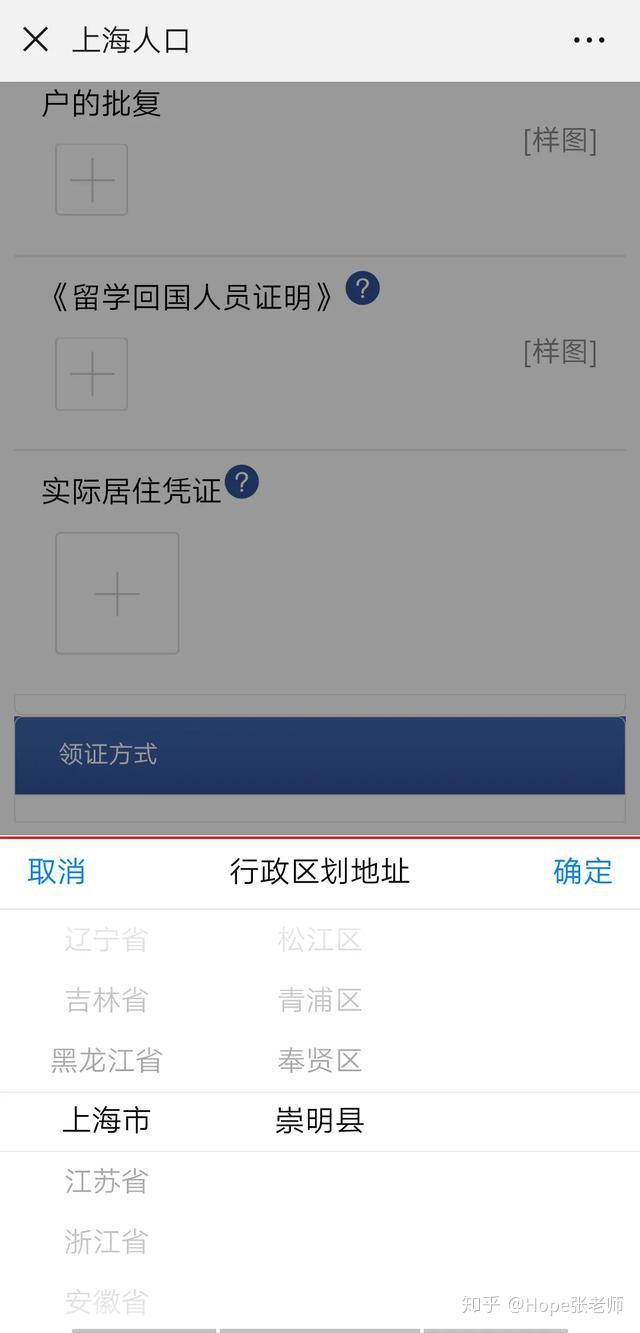640x1333 pixels.
Task: Select 江苏省 in the province list
Action: [106, 1181]
